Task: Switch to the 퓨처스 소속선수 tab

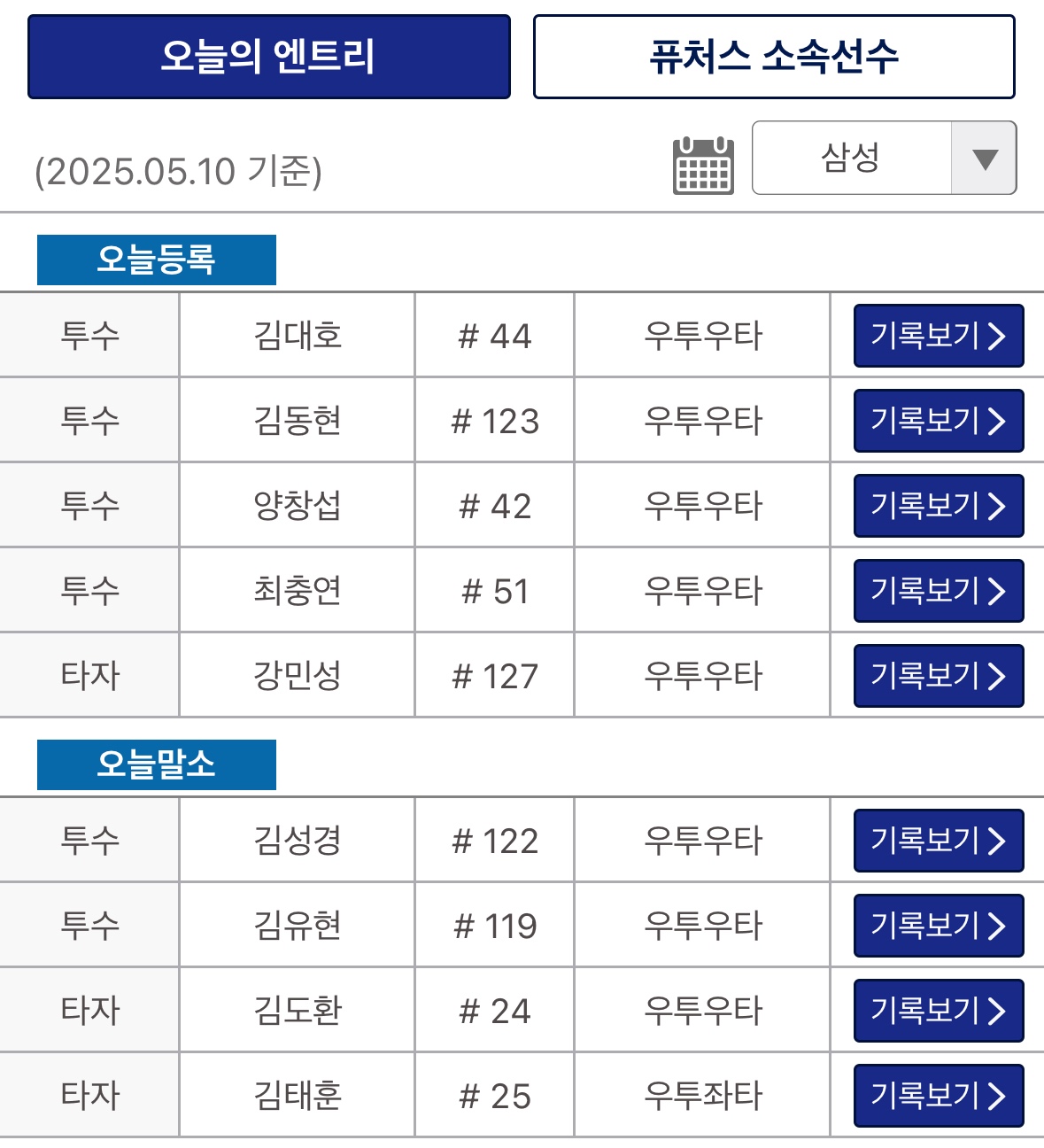Action: [x=774, y=57]
